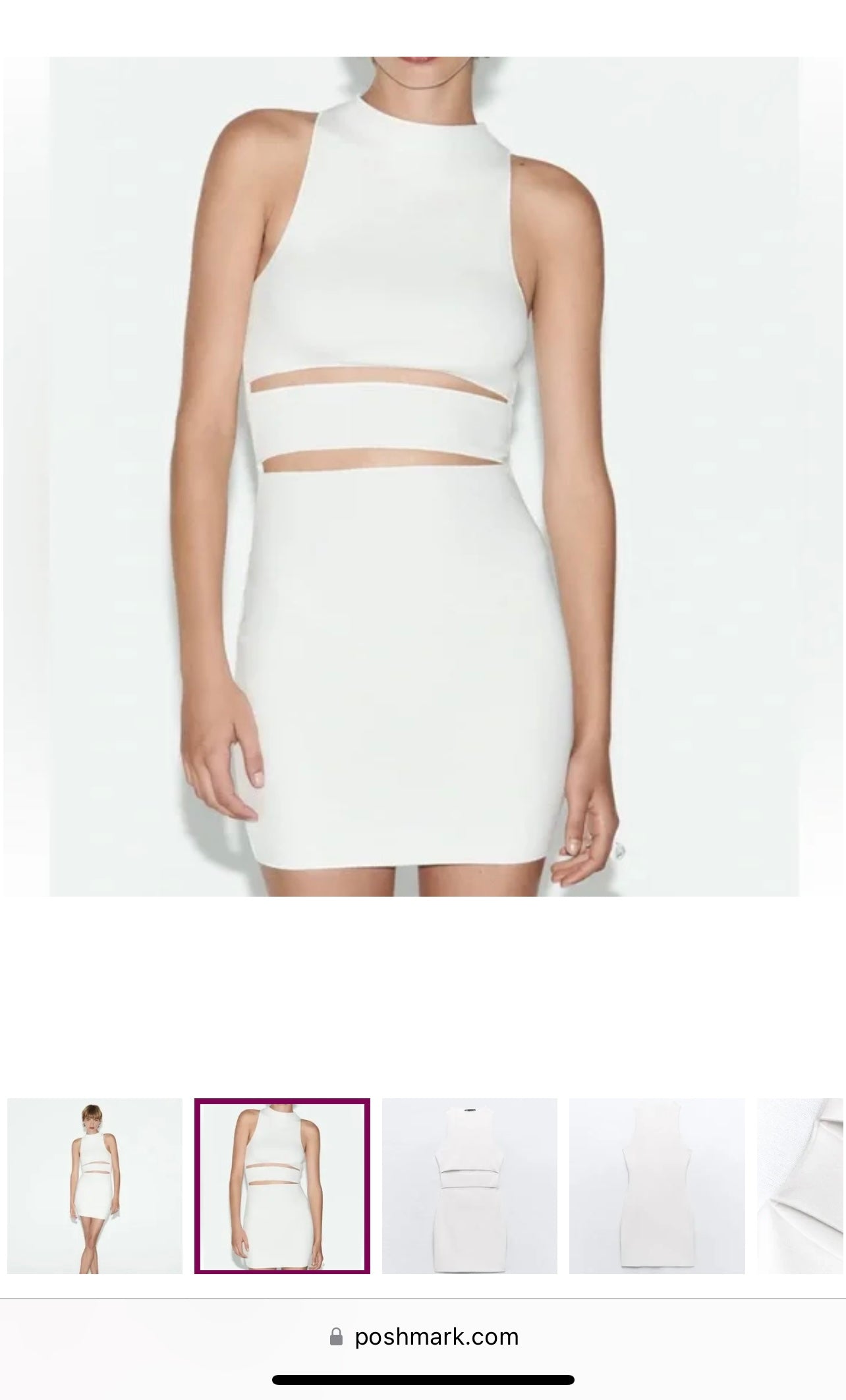Show the fabric close-up thumbnail
Screen dimensions: 846x1400
pyautogui.click(x=803, y=1186)
